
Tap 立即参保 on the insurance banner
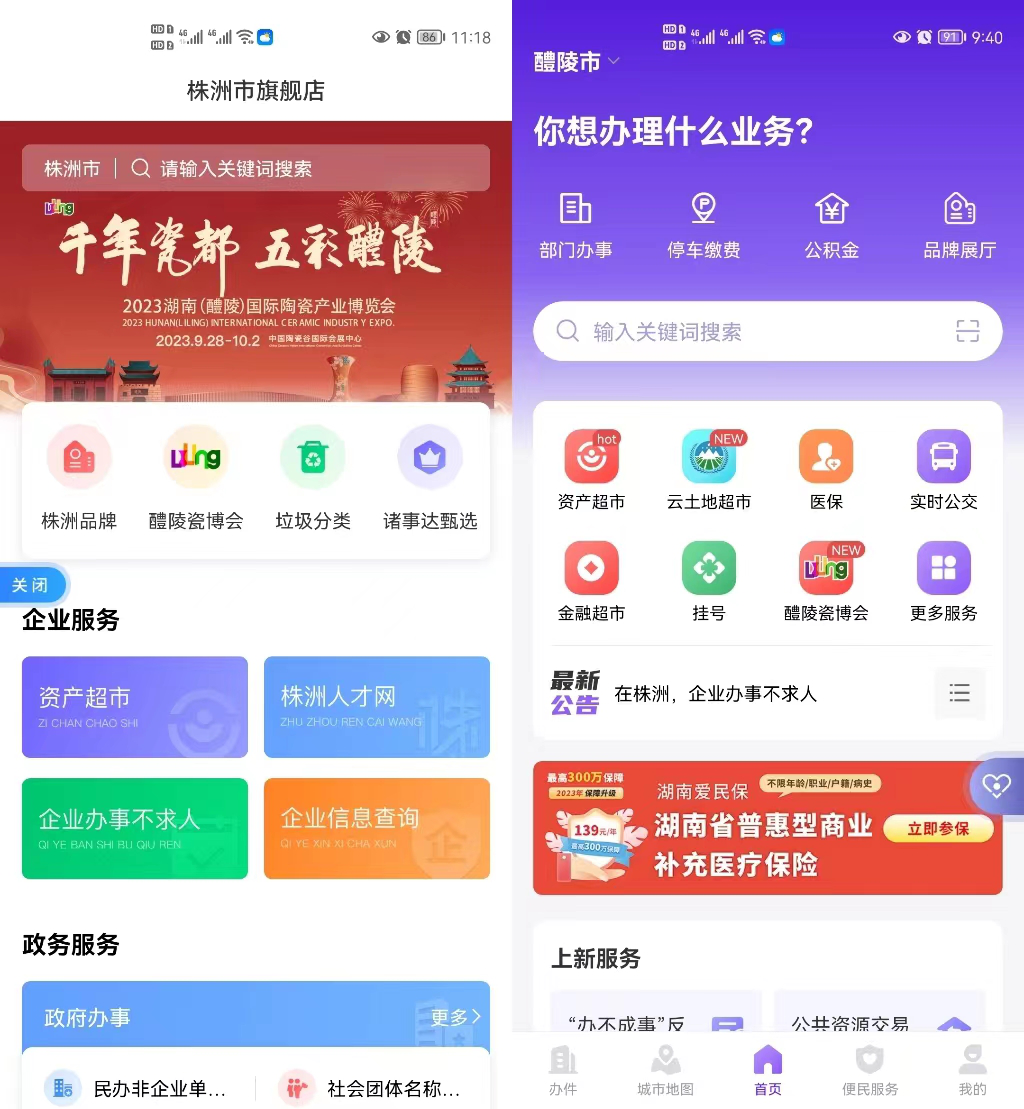(938, 829)
